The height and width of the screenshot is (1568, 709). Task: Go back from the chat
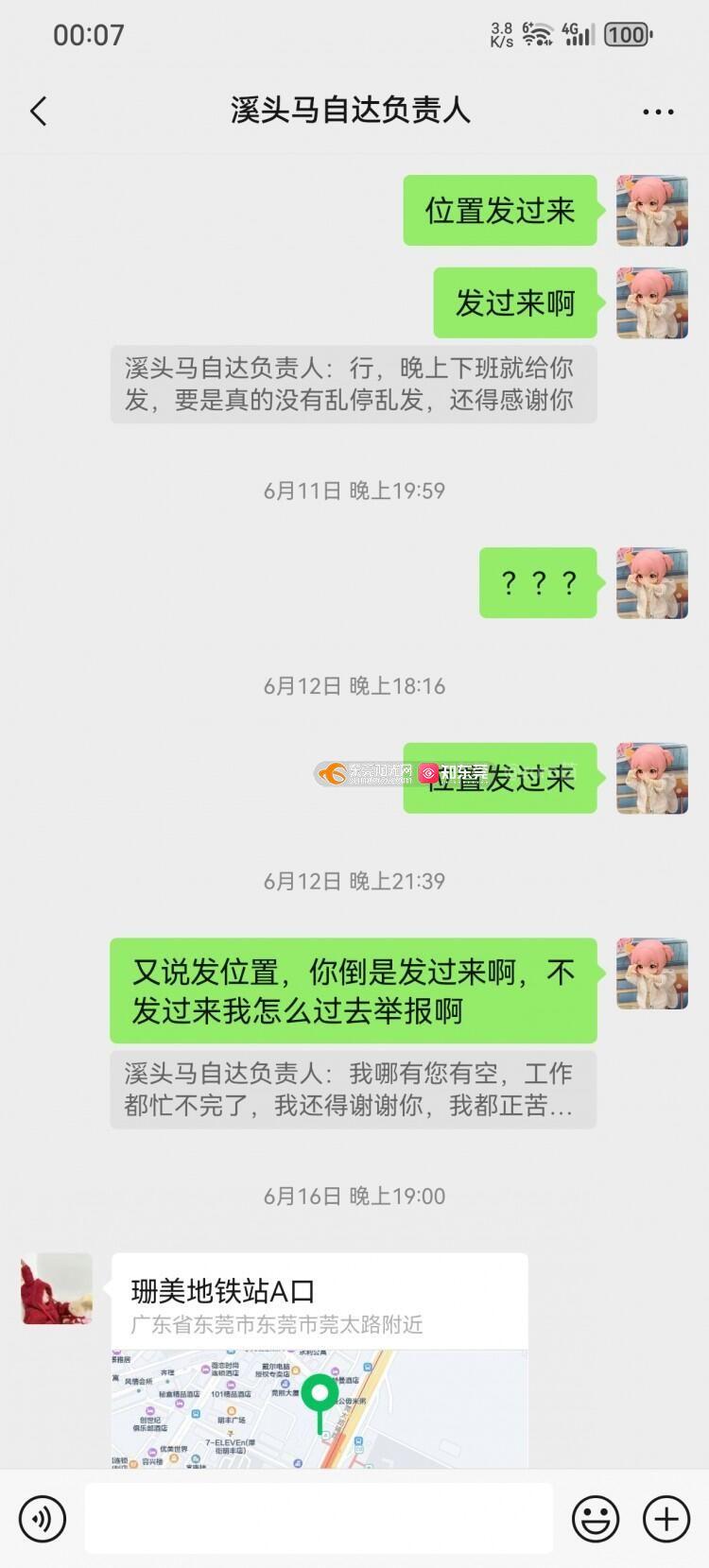pos(39,112)
